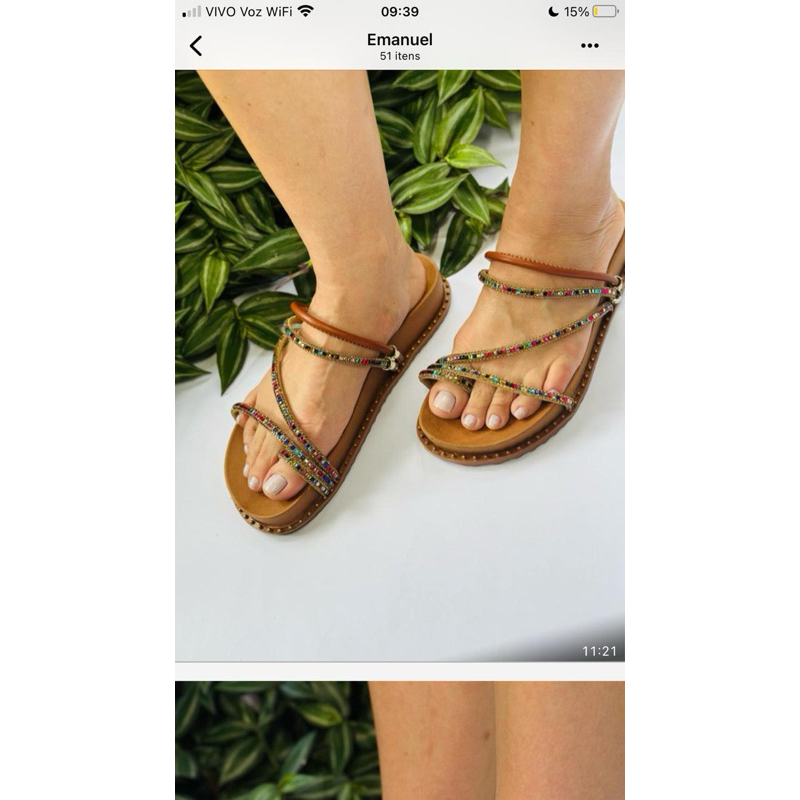Image resolution: width=800 pixels, height=800 pixels.
Task: Open the three-dot overflow menu
Action: [590, 45]
